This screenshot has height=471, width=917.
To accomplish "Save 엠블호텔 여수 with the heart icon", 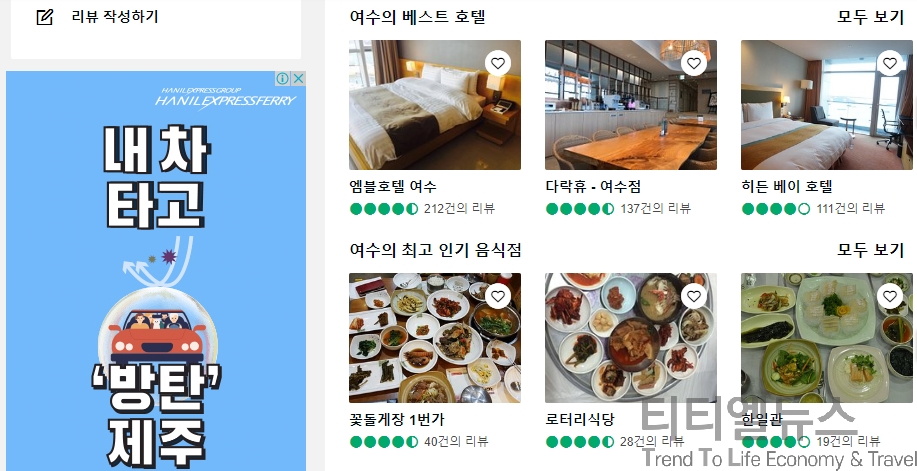I will point(498,63).
